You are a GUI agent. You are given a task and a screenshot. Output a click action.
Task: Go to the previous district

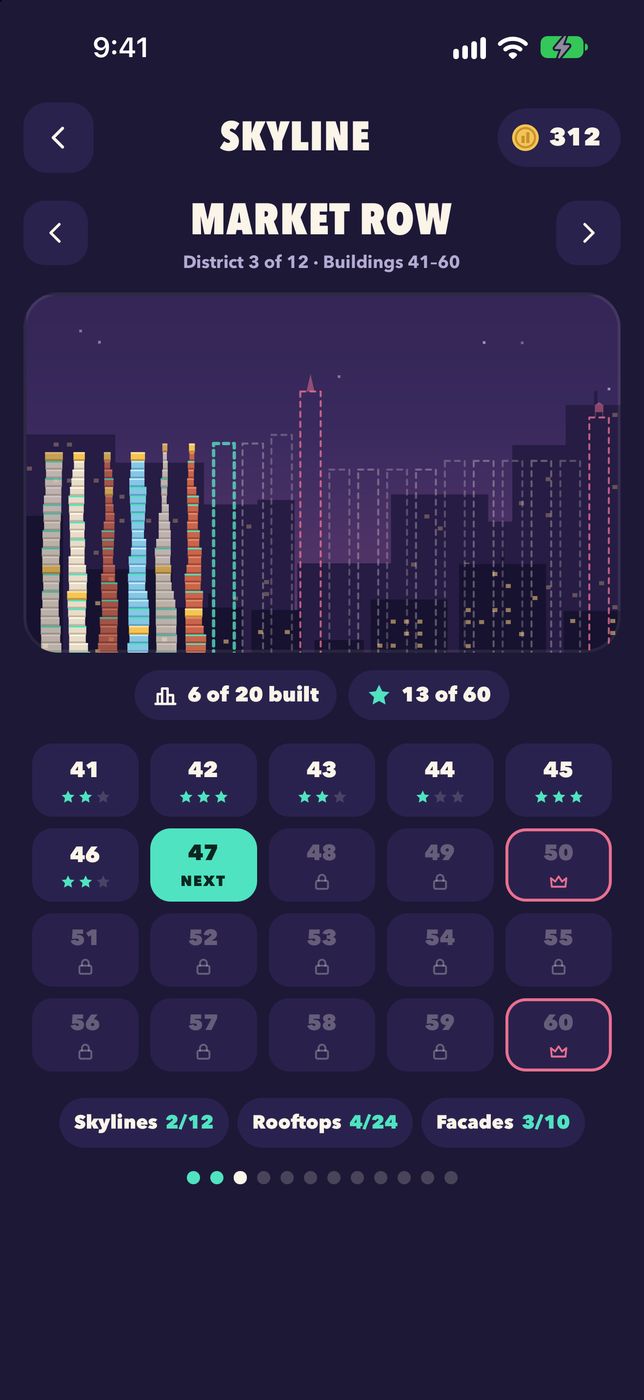click(x=56, y=233)
